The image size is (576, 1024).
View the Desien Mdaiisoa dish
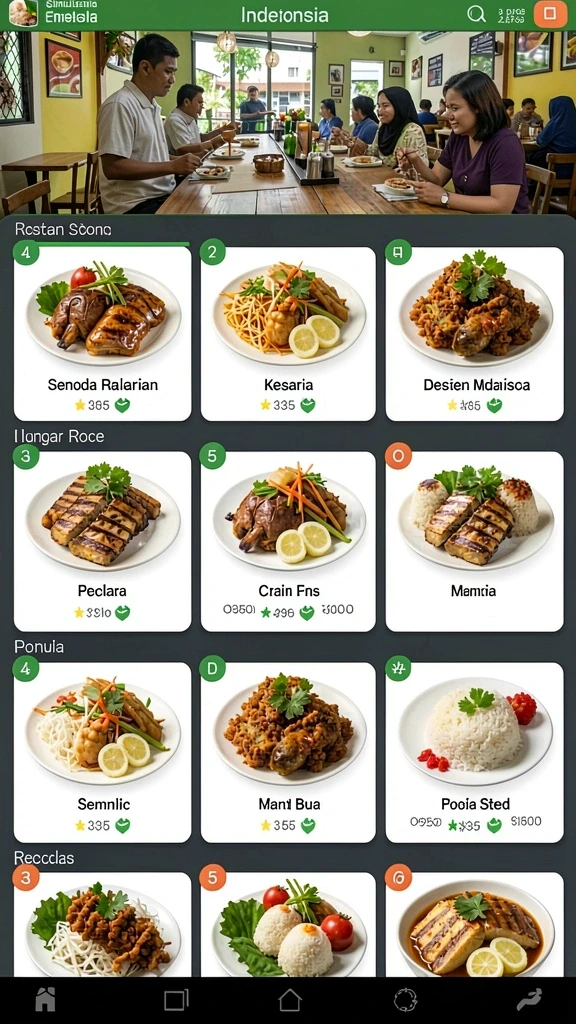pos(475,334)
